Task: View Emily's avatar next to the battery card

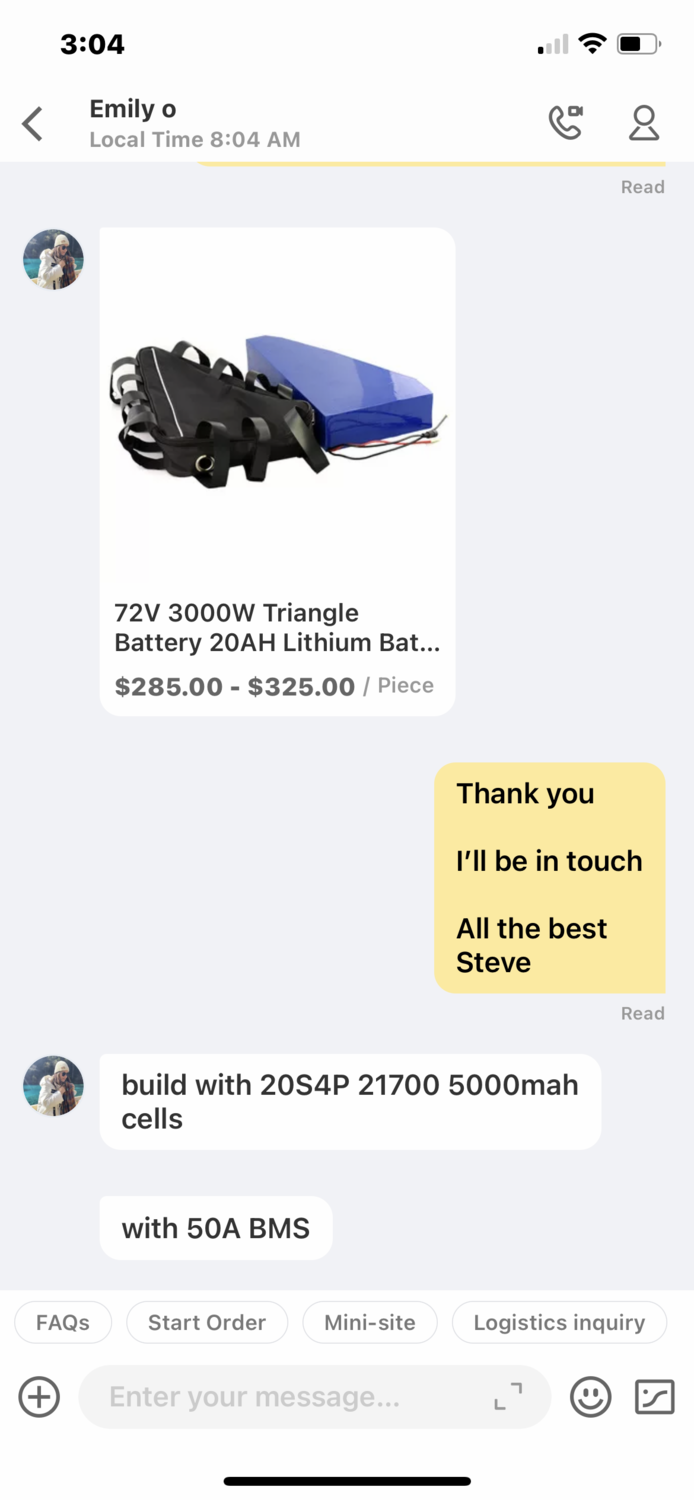Action: (54, 260)
